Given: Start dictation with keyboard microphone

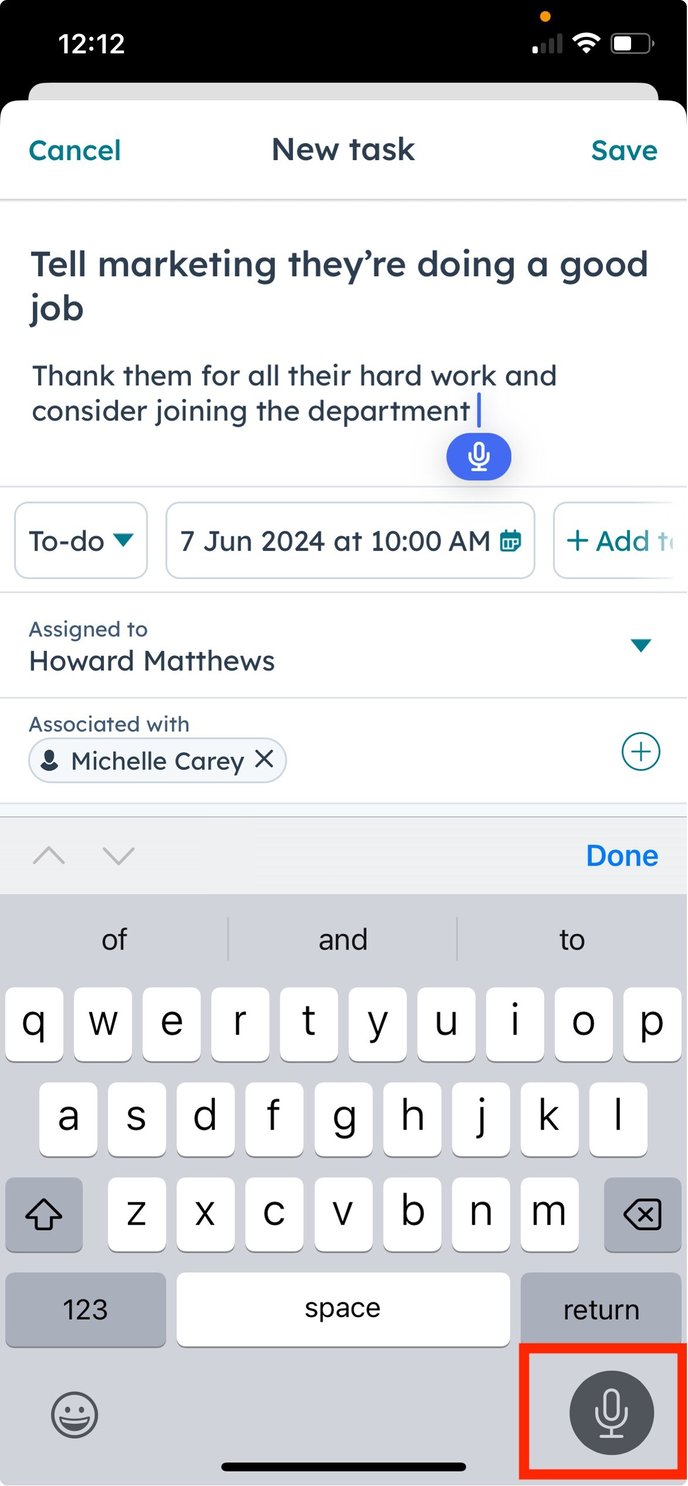Looking at the screenshot, I should (x=611, y=1412).
